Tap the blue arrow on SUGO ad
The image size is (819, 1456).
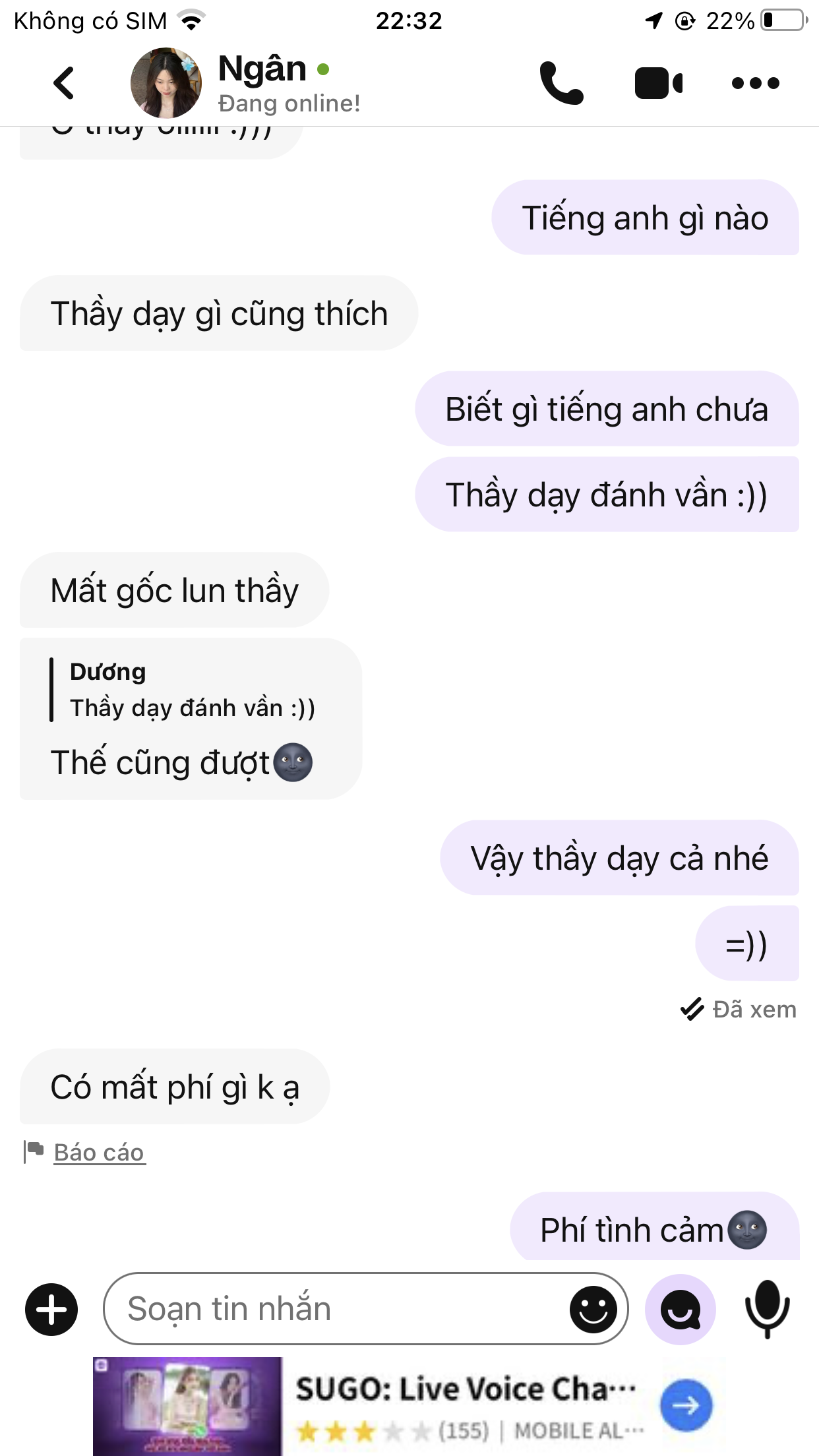[686, 1406]
